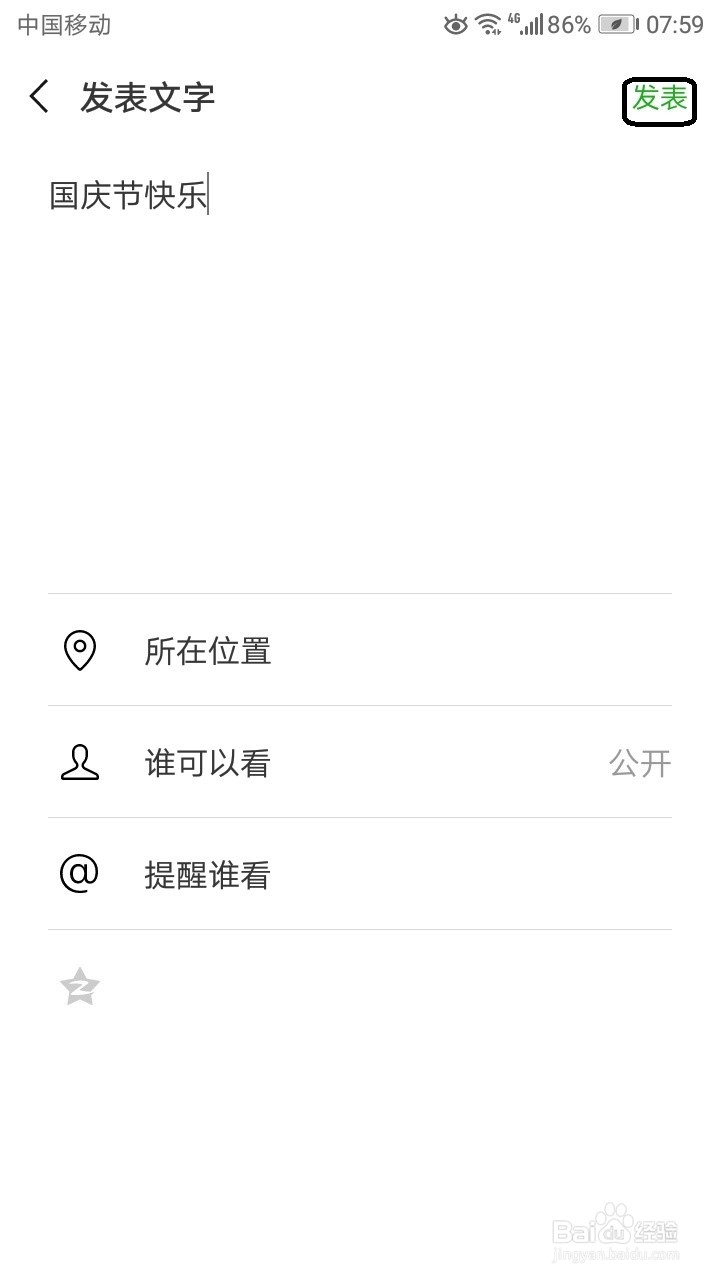Tap 发表 to publish the post

(659, 100)
